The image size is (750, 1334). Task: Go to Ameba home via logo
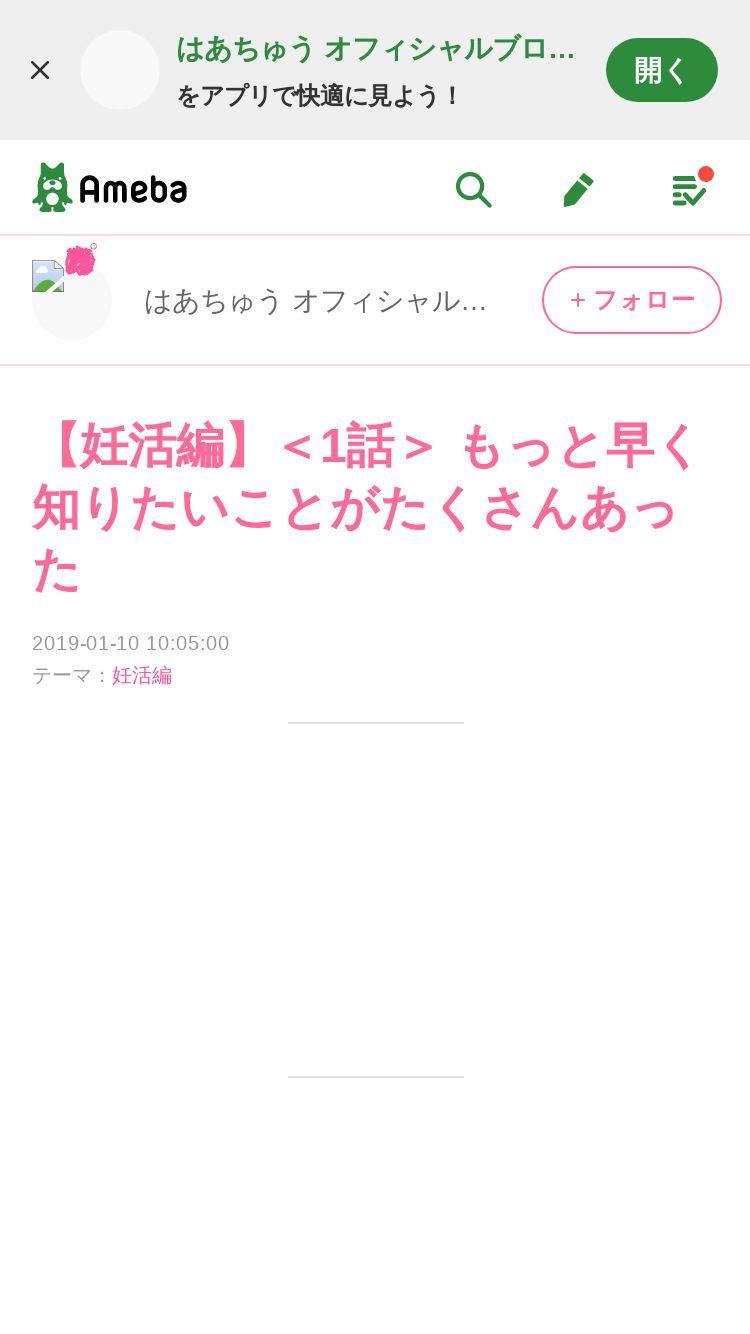[x=110, y=188]
